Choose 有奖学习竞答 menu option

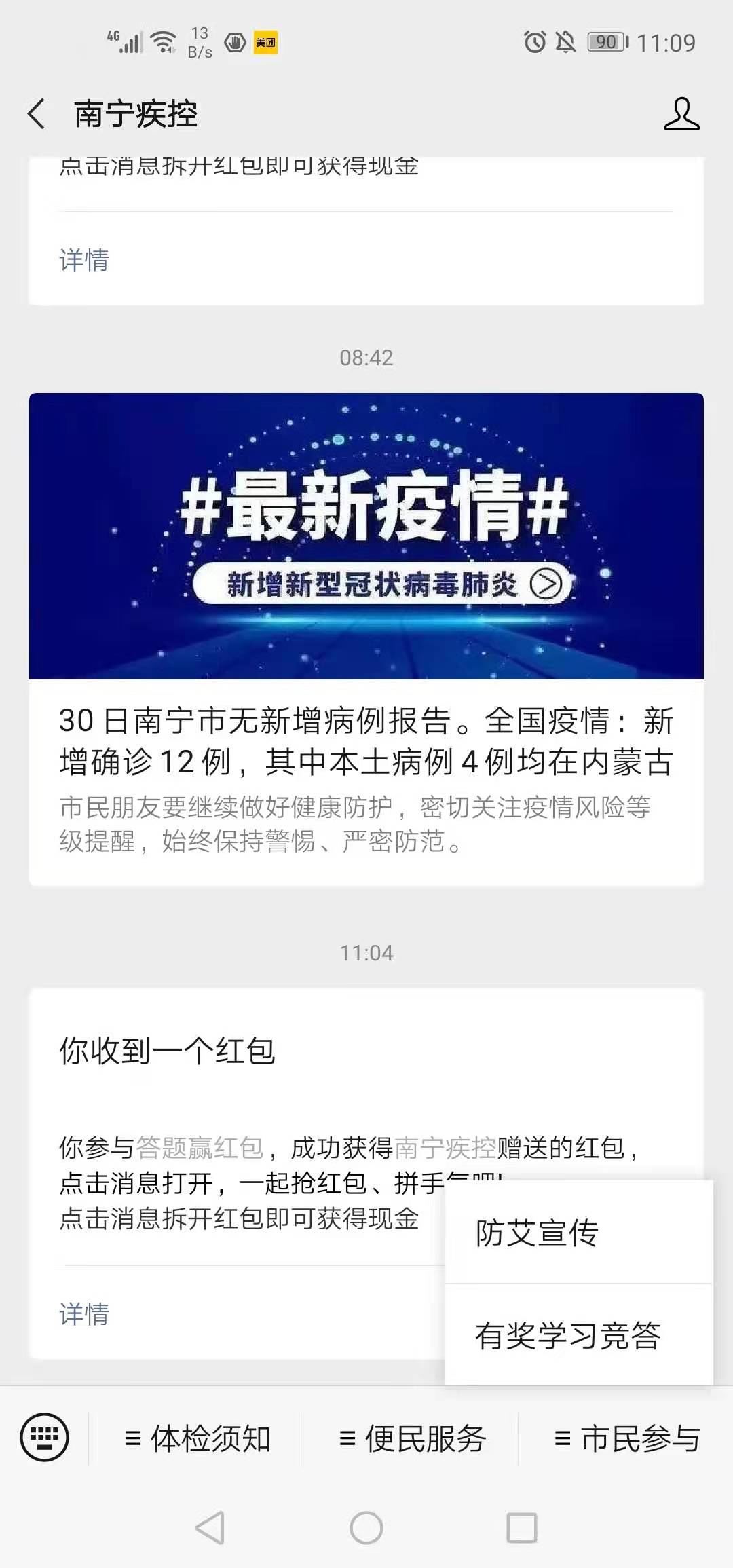578,1335
